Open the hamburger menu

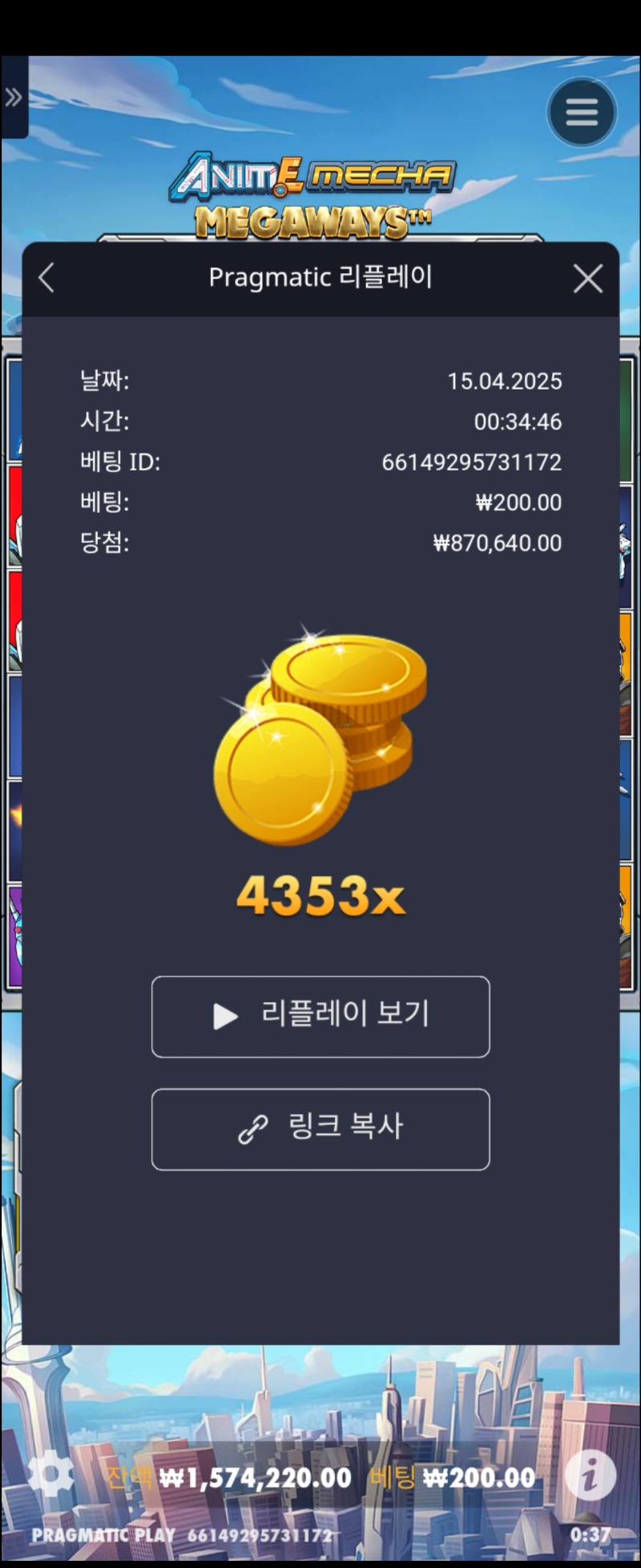point(582,112)
